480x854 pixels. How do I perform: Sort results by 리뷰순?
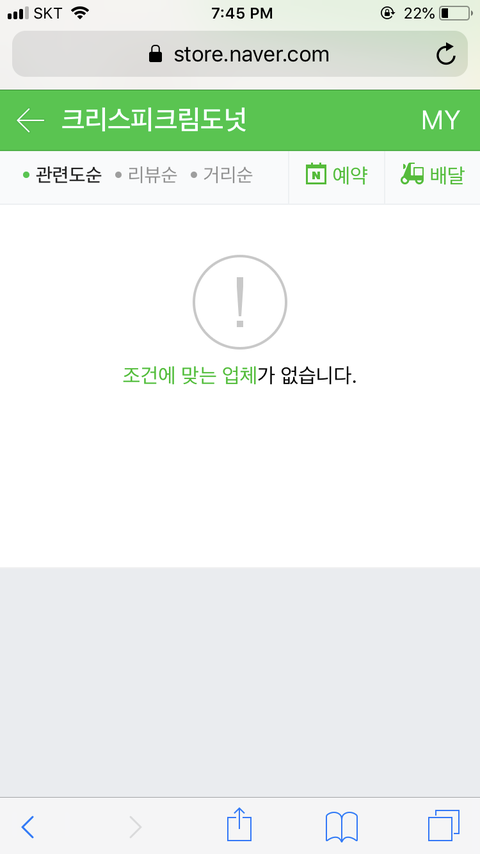[146, 175]
